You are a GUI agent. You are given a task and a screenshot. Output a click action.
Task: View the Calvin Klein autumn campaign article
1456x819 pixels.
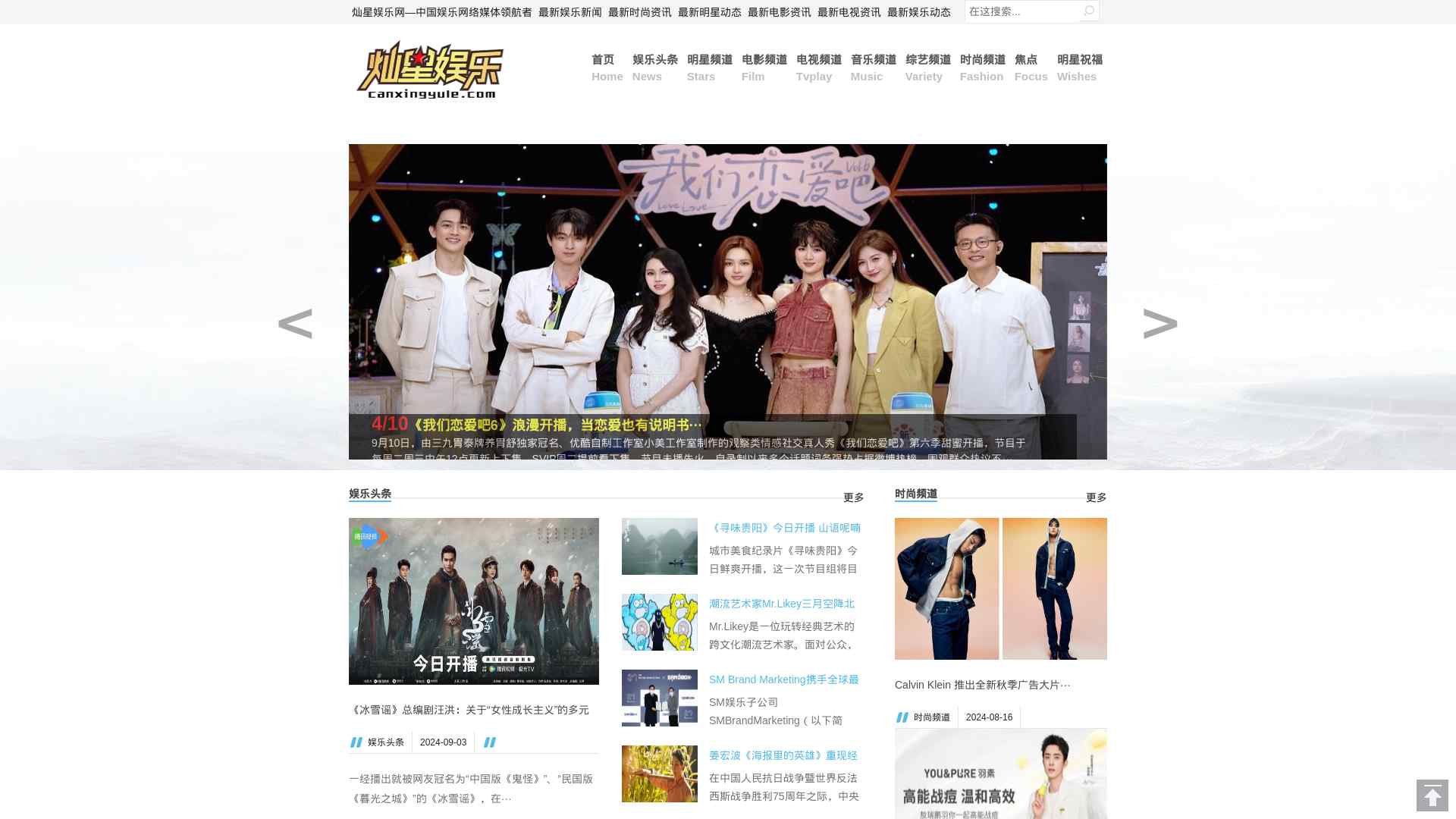coord(982,685)
